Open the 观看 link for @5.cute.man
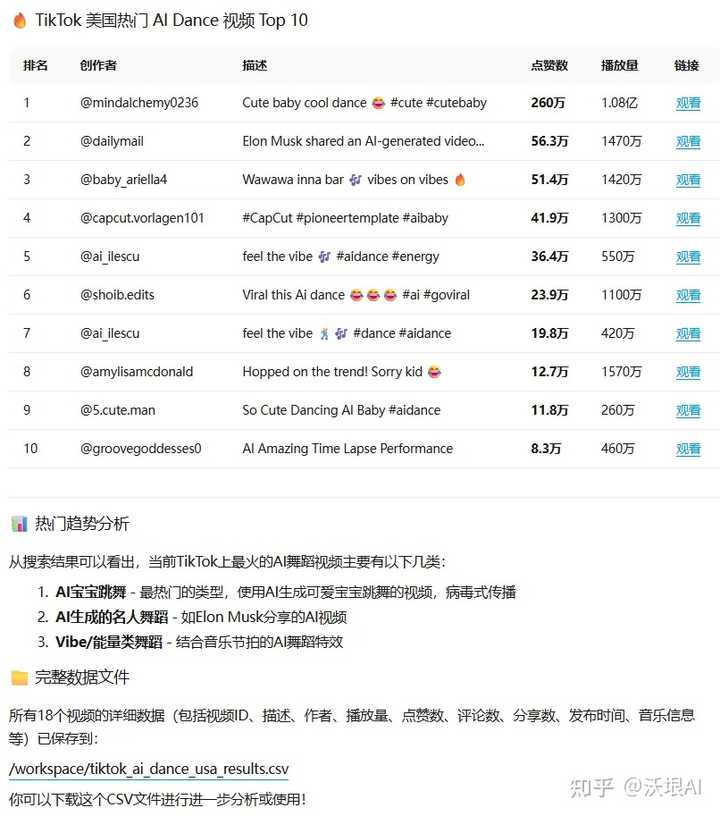The image size is (720, 816). [x=688, y=410]
